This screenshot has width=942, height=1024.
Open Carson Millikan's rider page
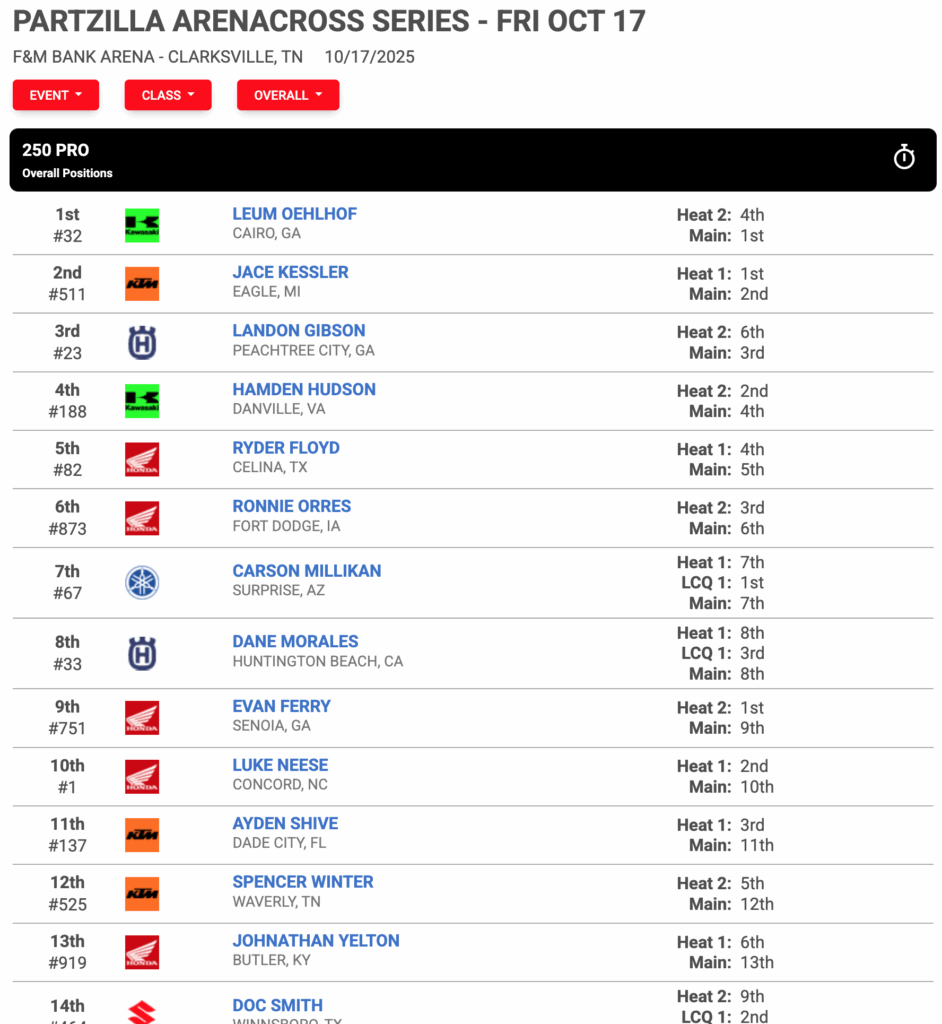click(306, 571)
